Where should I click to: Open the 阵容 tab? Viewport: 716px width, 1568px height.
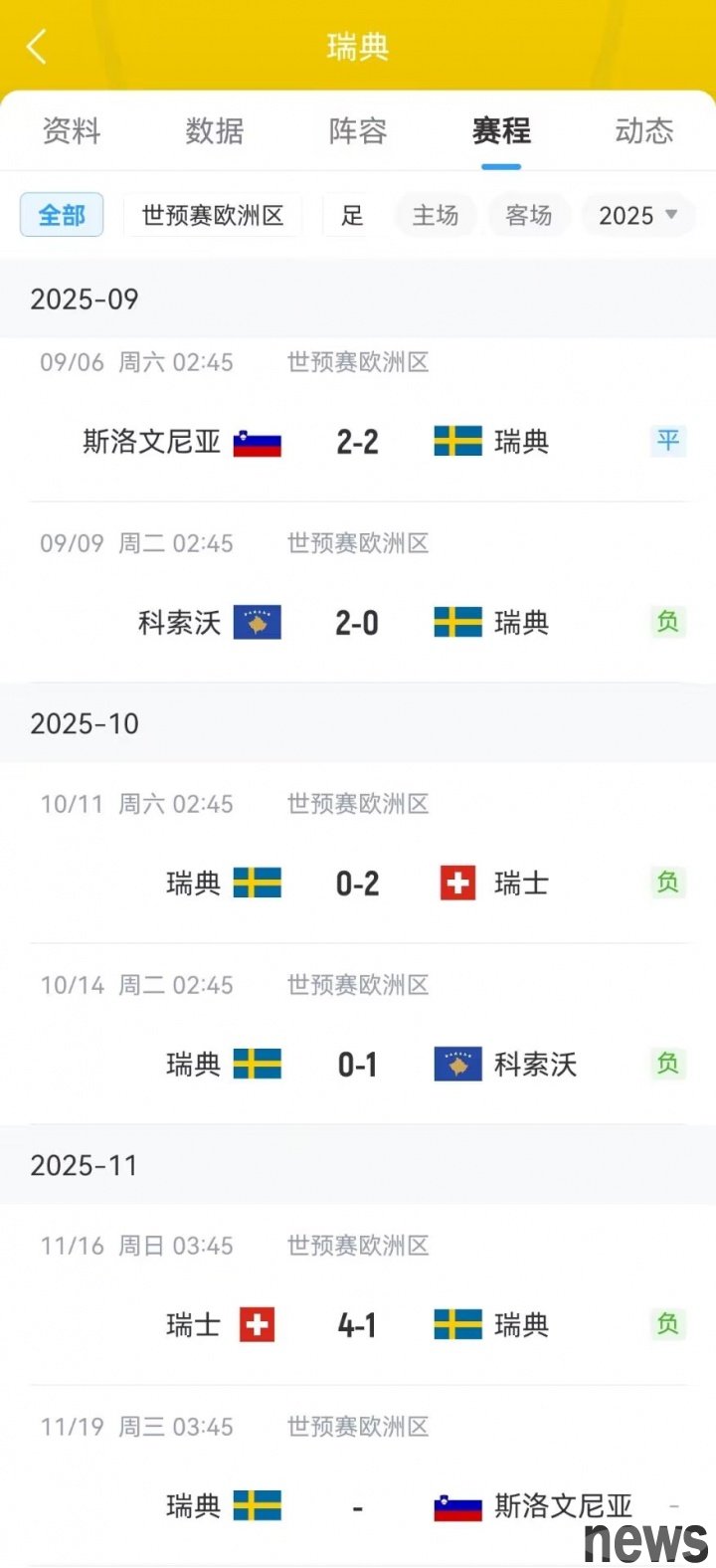pyautogui.click(x=358, y=131)
